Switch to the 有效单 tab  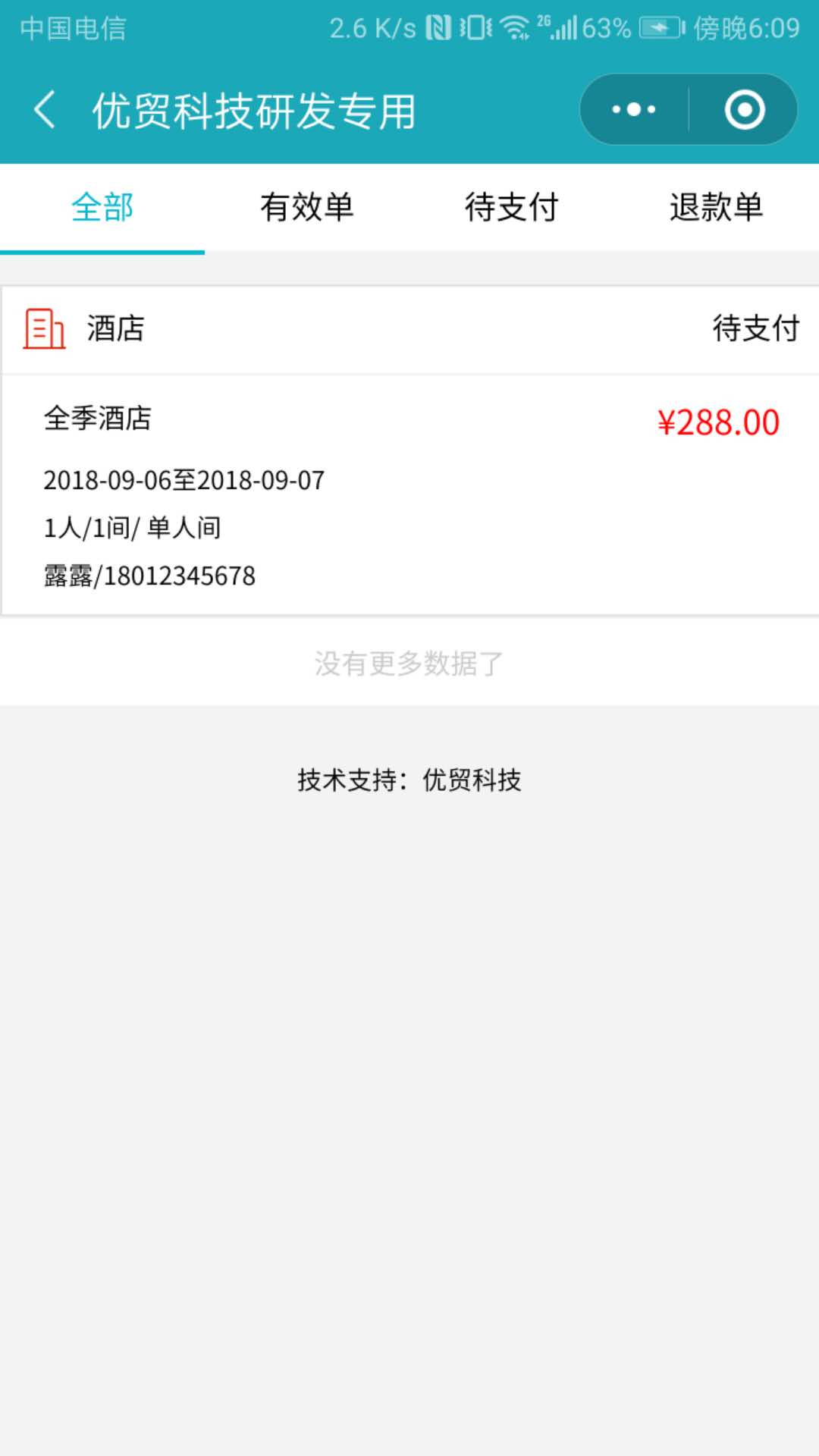point(307,207)
